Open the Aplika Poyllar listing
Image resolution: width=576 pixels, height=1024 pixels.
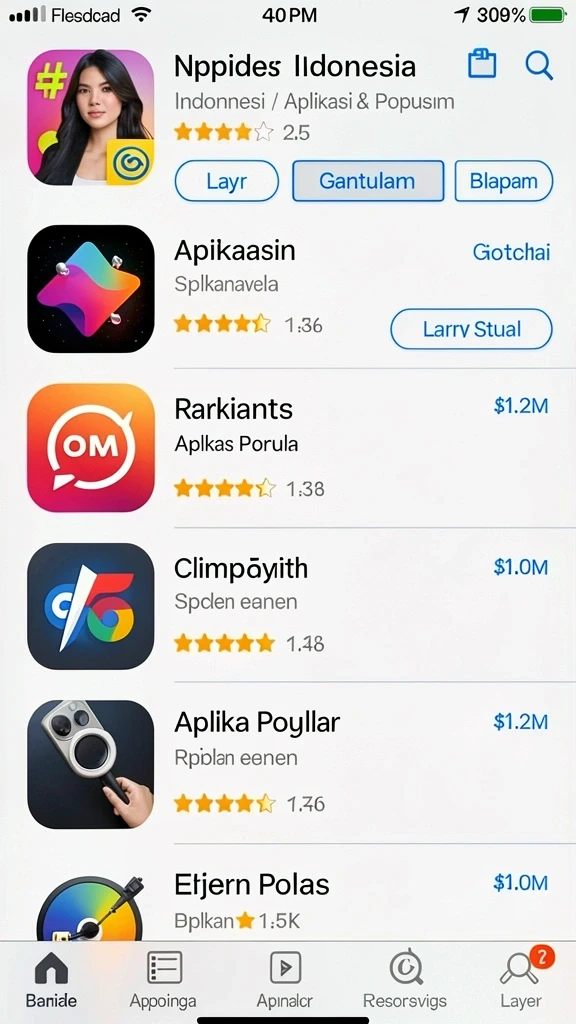point(288,763)
